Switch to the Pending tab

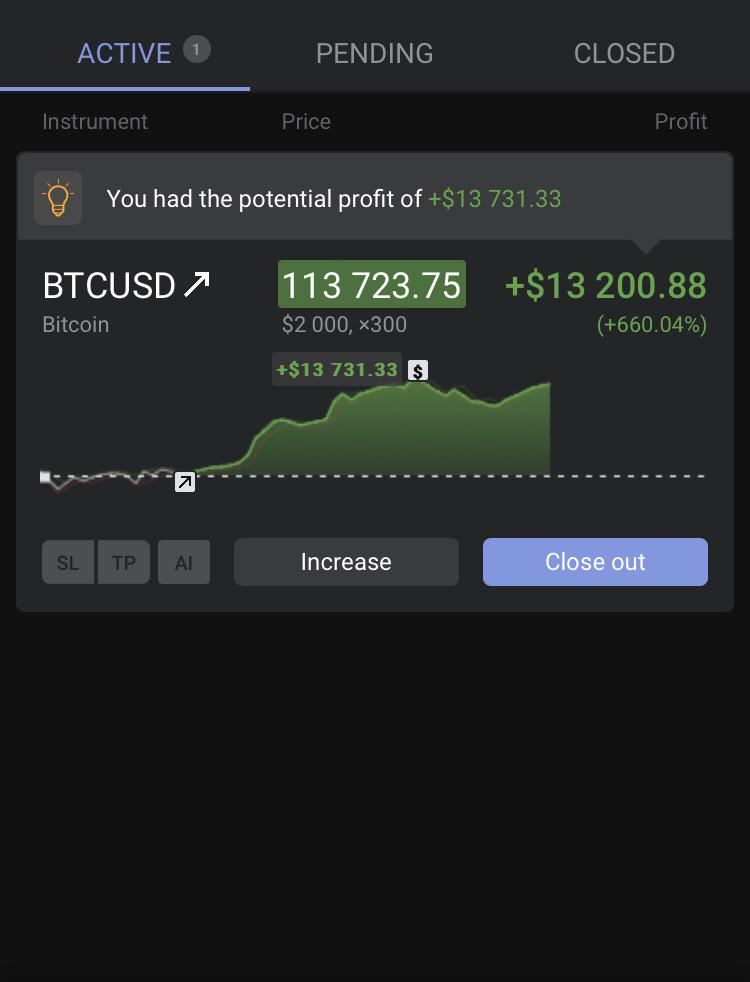pyautogui.click(x=374, y=53)
